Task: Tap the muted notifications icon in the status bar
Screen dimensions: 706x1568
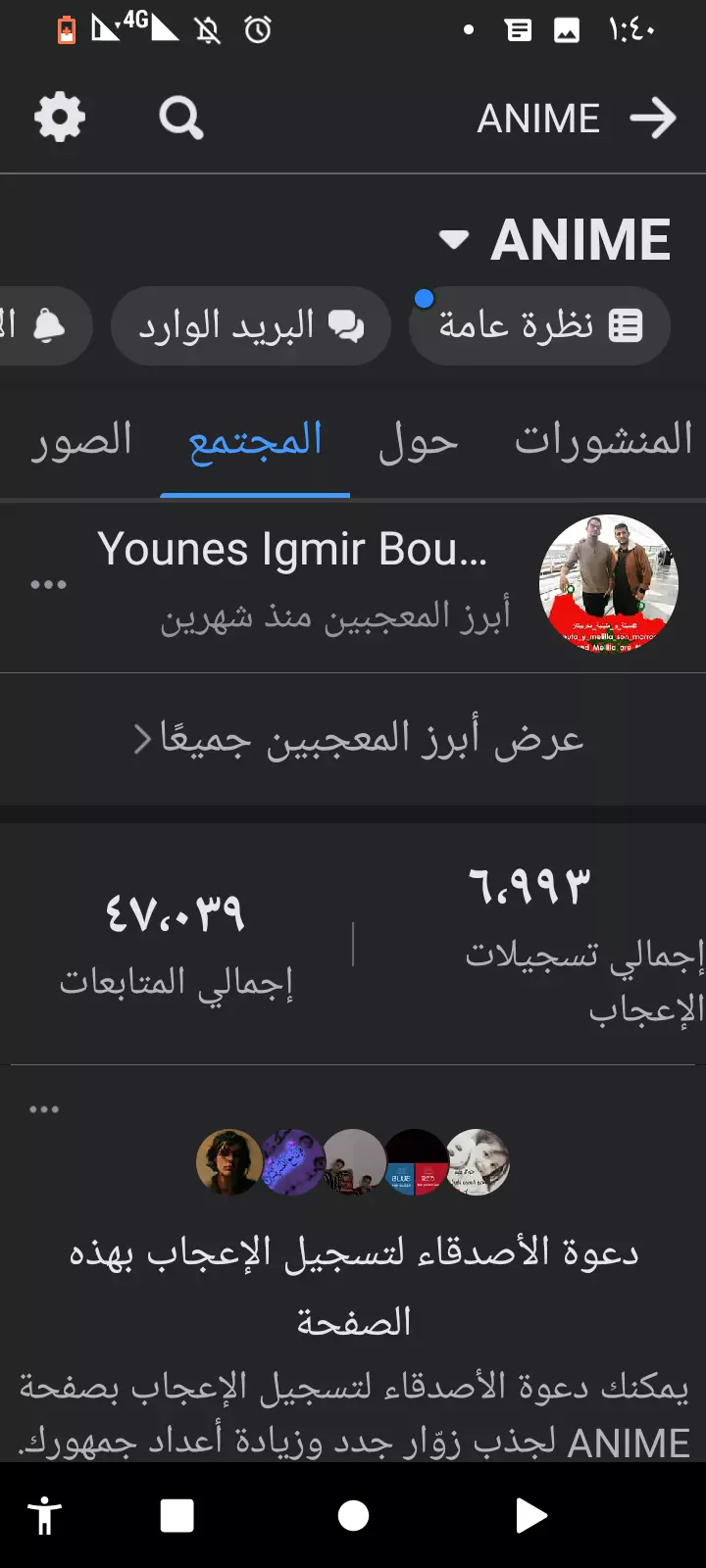Action: click(x=206, y=30)
